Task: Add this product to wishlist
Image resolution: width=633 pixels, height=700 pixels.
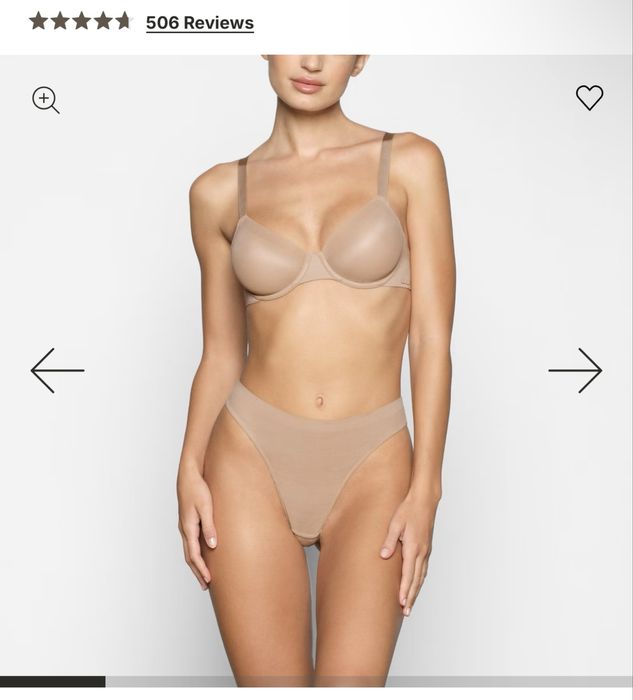Action: pos(589,97)
